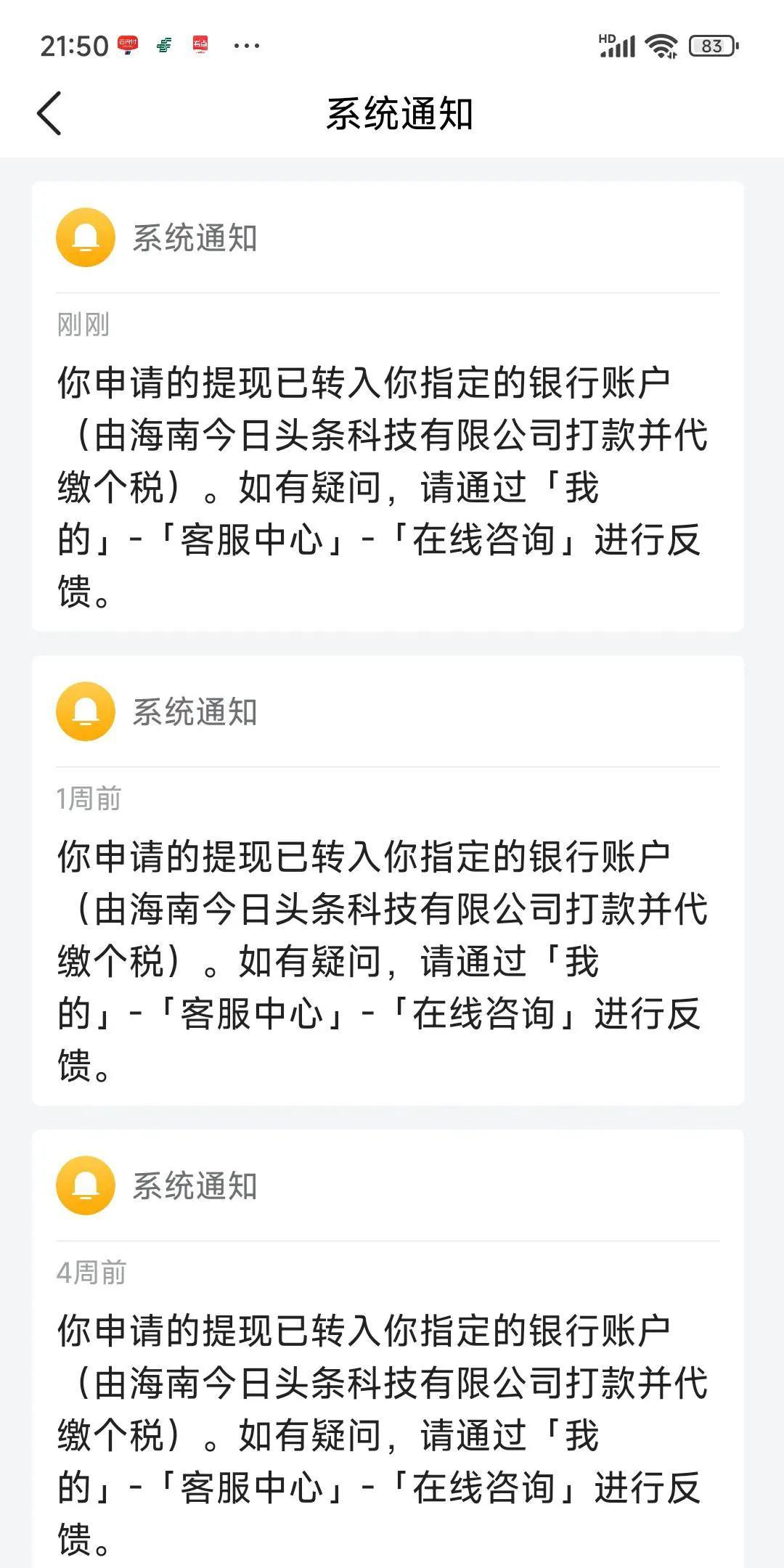Screen dimensions: 784x1568
Task: Go back from the 系统通知 page
Action: pos(49,114)
